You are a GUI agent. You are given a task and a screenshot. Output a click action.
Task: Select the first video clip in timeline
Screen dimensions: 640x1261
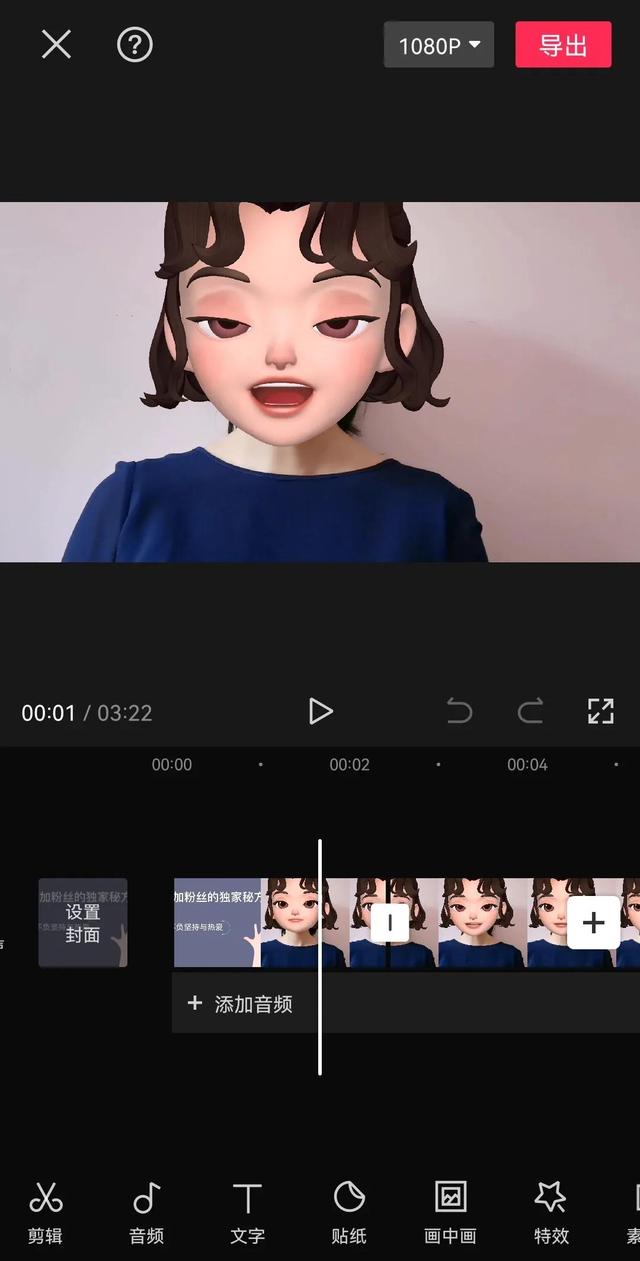[280, 923]
